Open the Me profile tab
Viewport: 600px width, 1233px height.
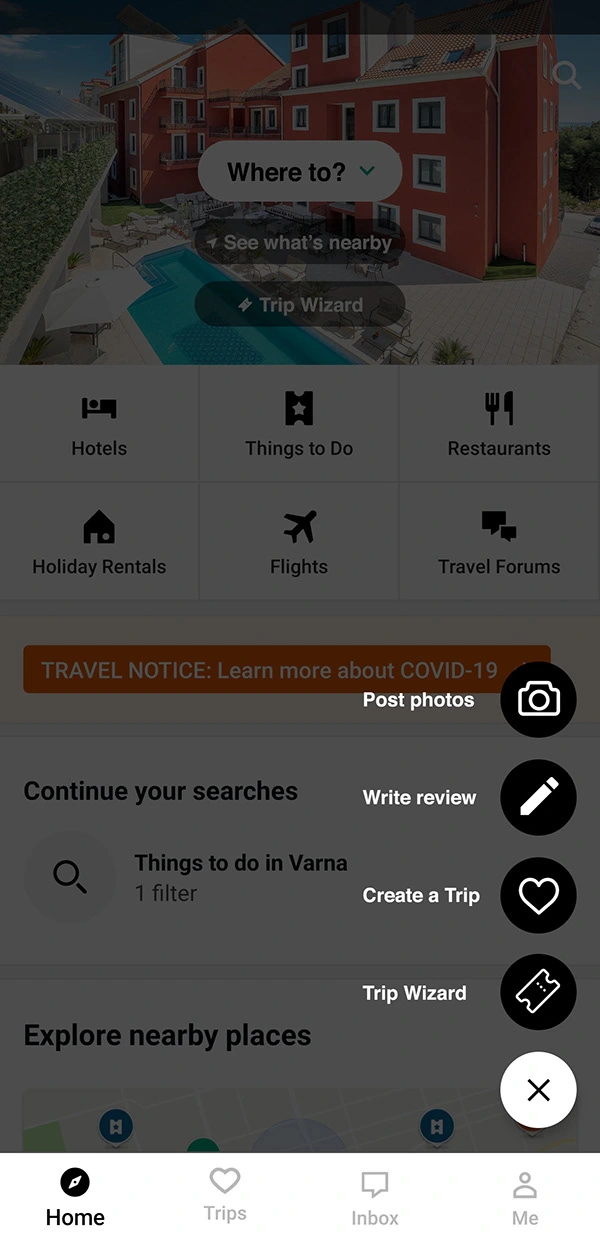525,1197
